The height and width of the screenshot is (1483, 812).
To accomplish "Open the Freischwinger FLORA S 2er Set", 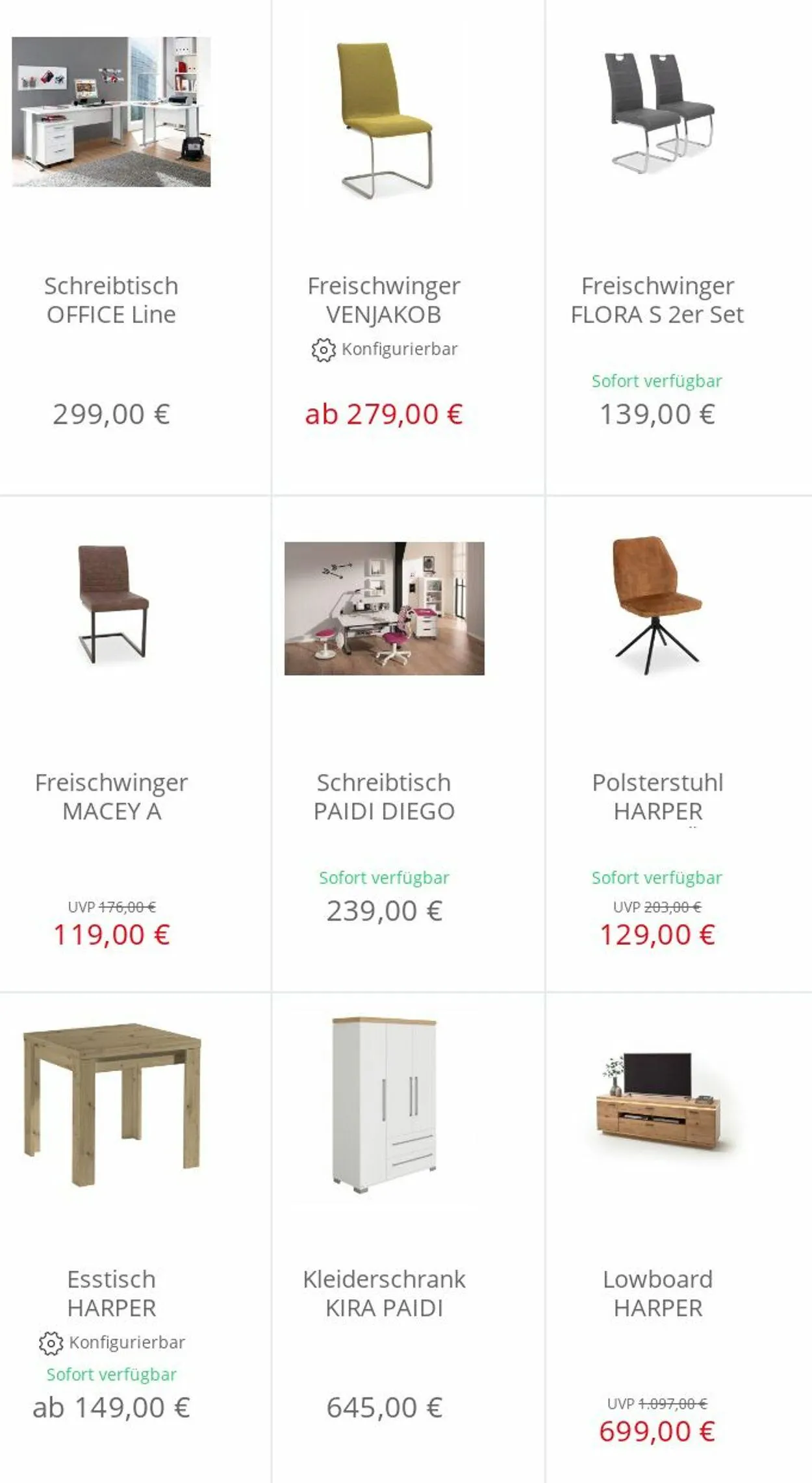I will (679, 247).
